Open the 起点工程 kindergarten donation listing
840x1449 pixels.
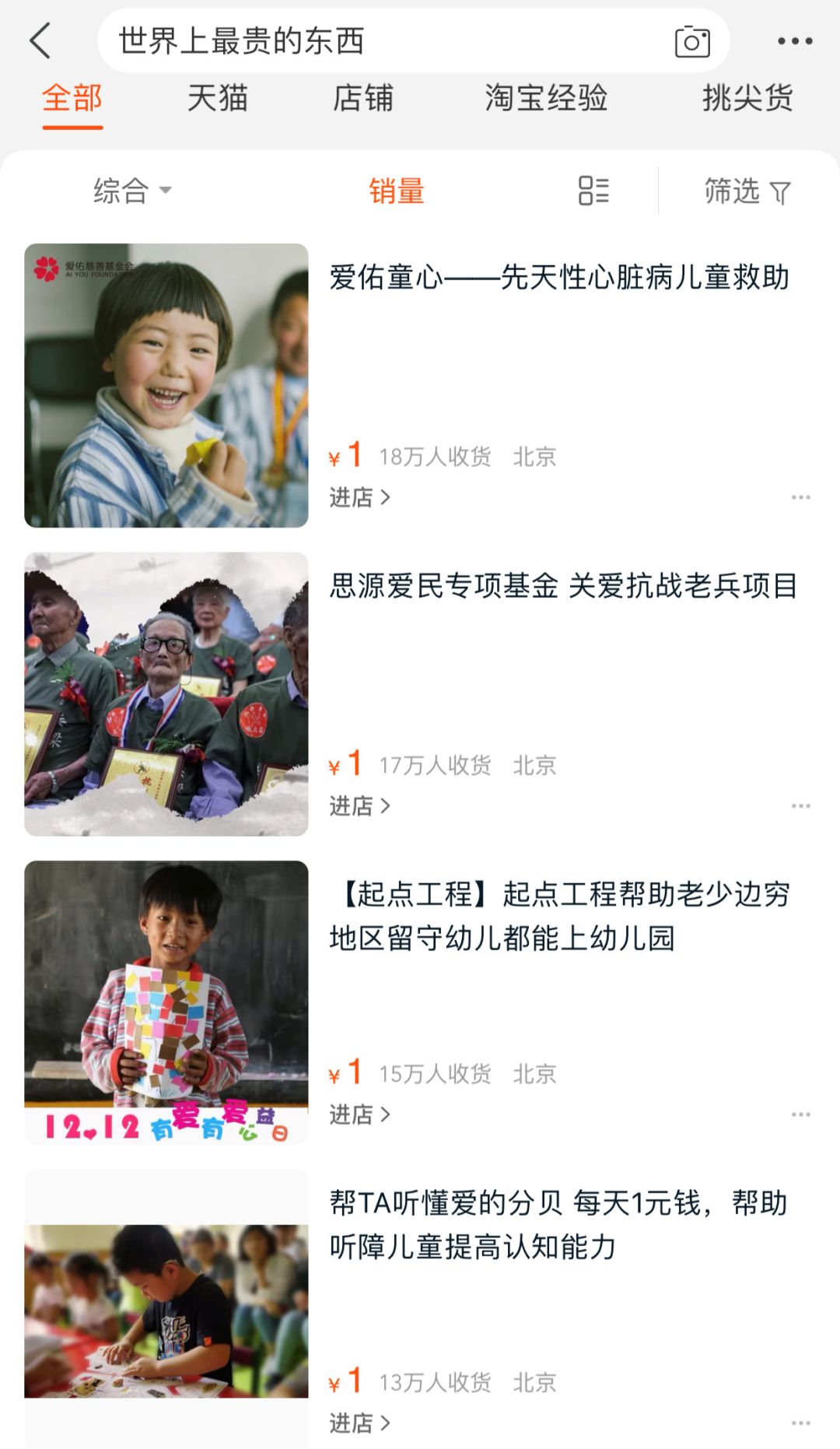coord(558,916)
